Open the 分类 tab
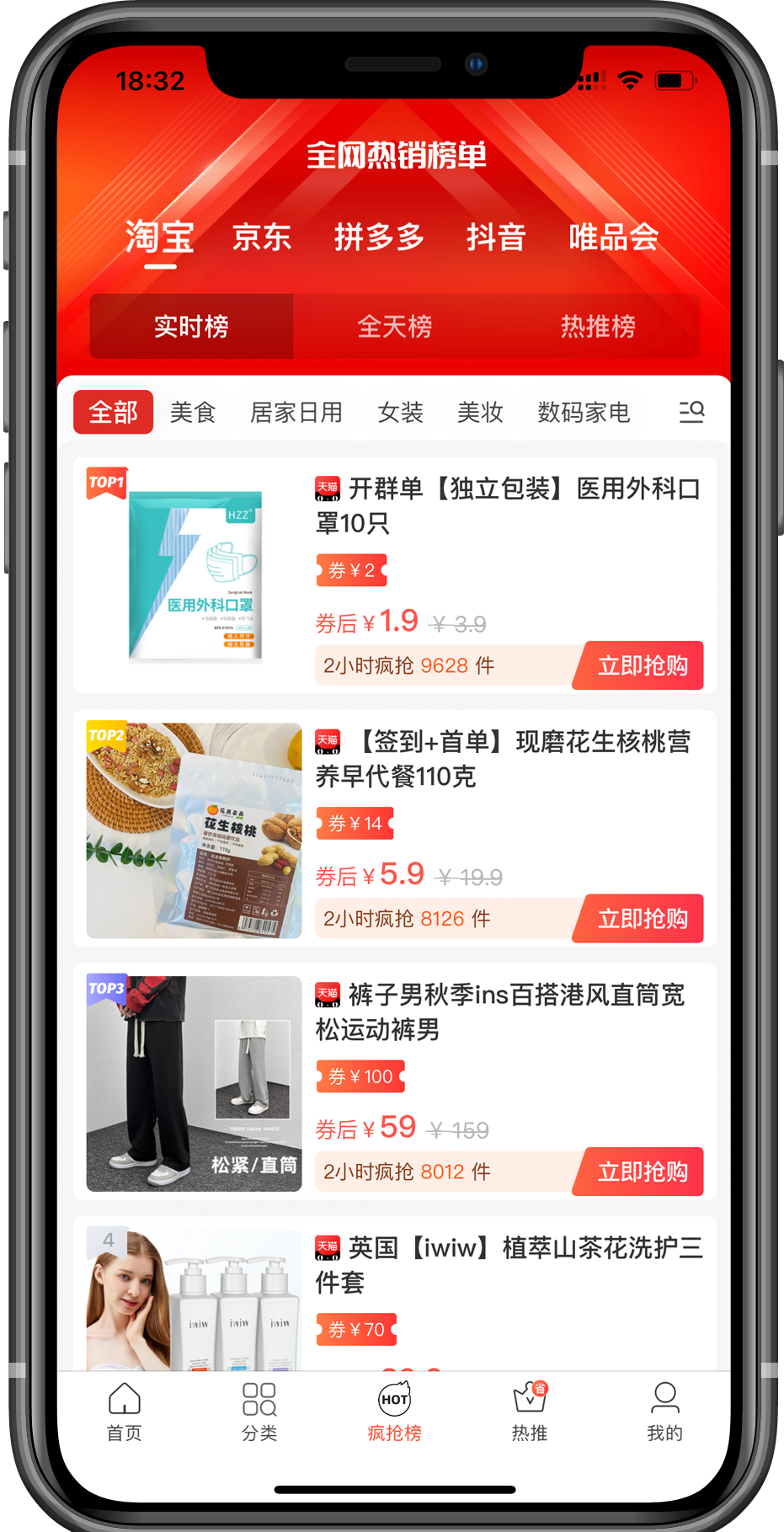784x1532 pixels. pyautogui.click(x=259, y=1412)
